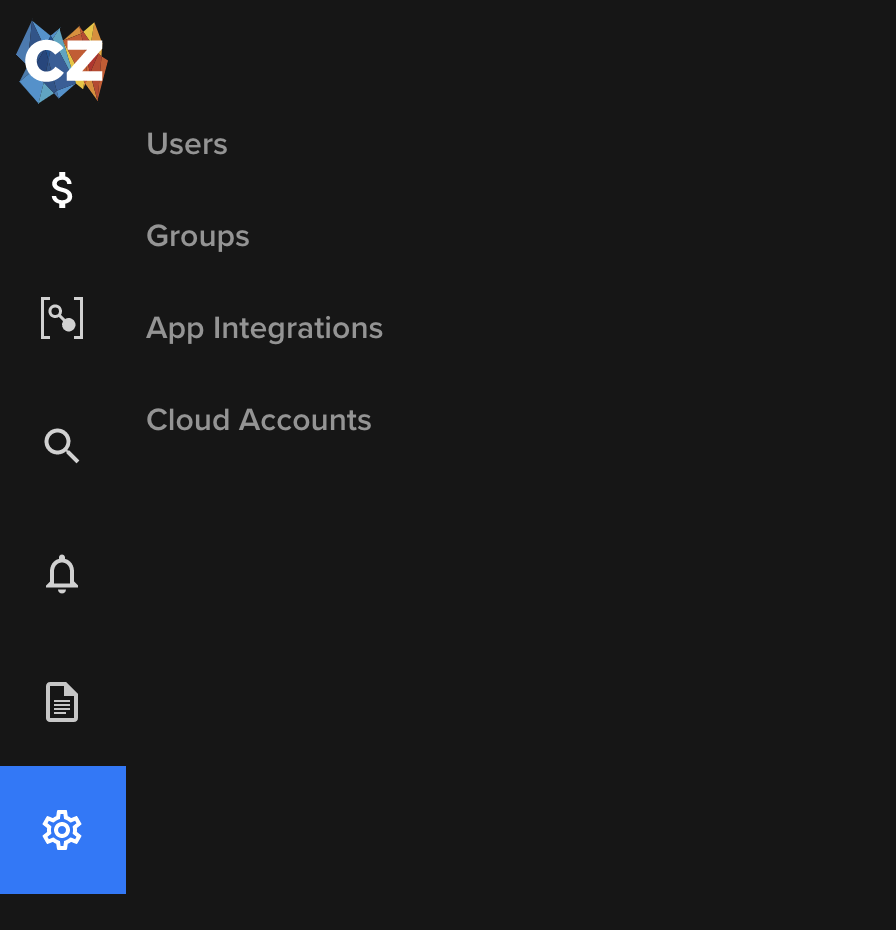Open Users settings

click(187, 144)
